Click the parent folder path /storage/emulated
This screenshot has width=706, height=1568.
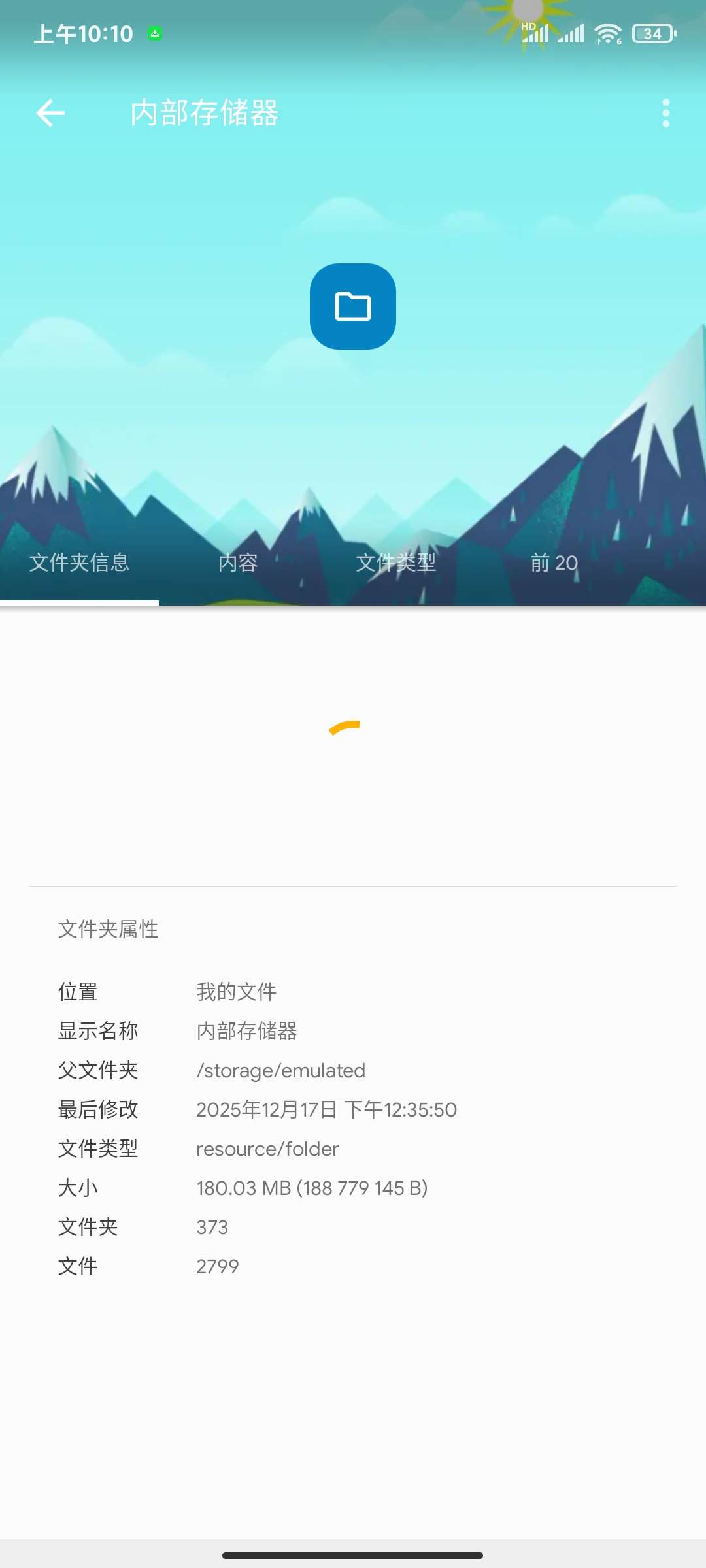tap(281, 1070)
